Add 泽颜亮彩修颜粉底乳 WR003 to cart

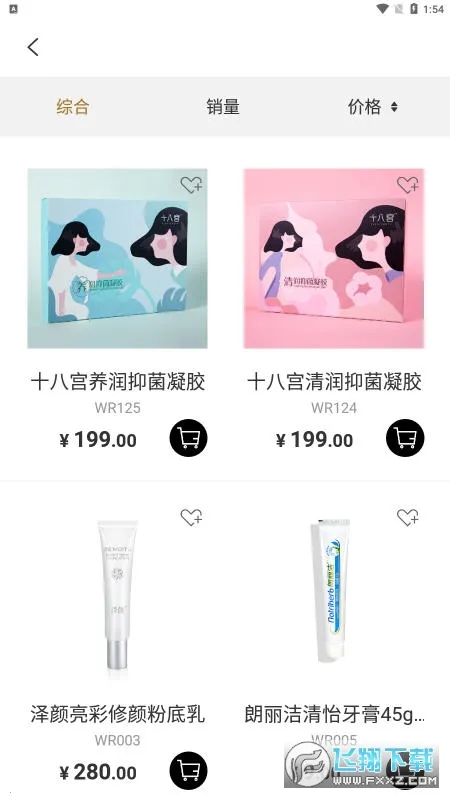(x=188, y=770)
